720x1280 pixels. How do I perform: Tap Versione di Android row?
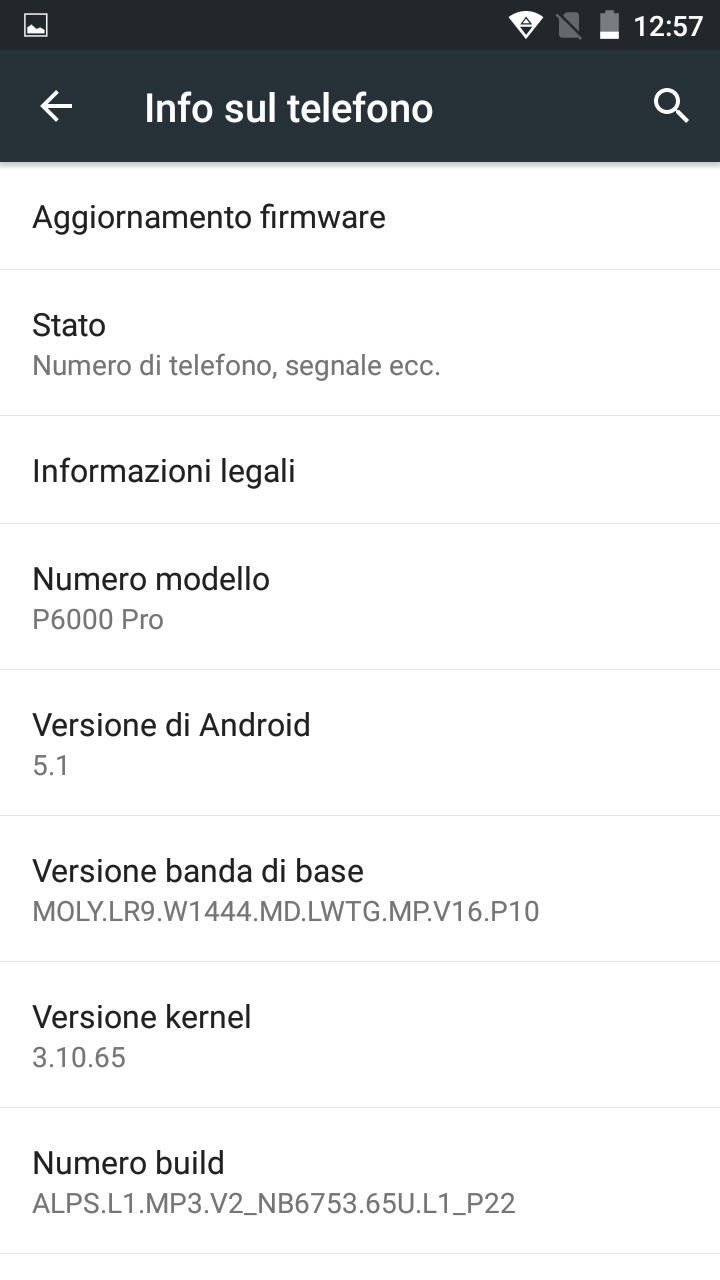click(x=360, y=743)
